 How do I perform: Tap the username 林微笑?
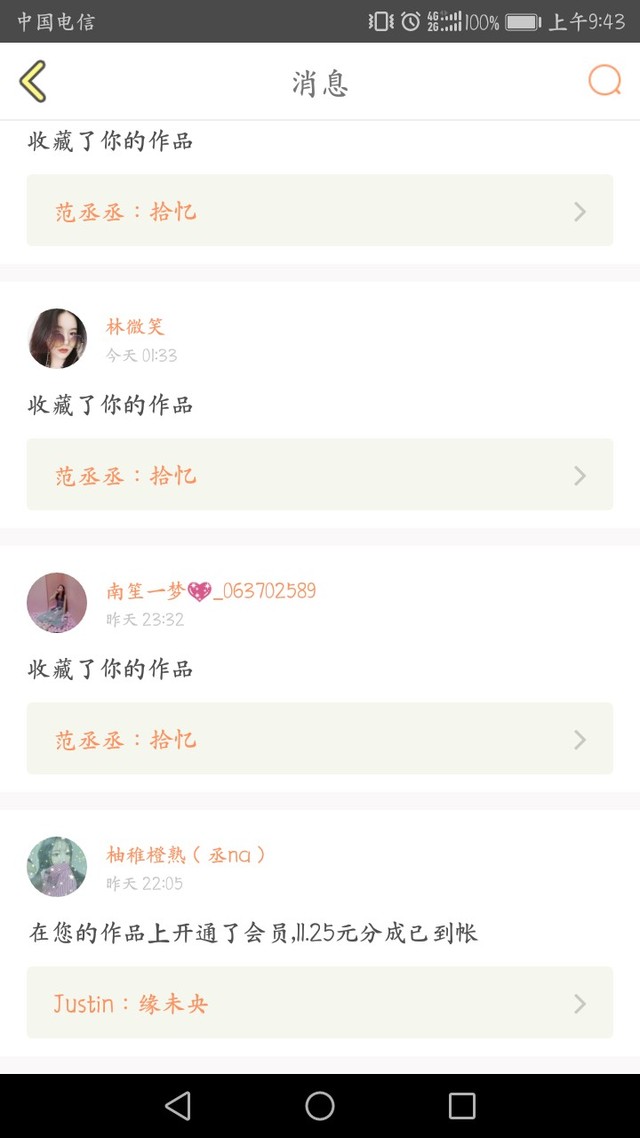pyautogui.click(x=135, y=326)
